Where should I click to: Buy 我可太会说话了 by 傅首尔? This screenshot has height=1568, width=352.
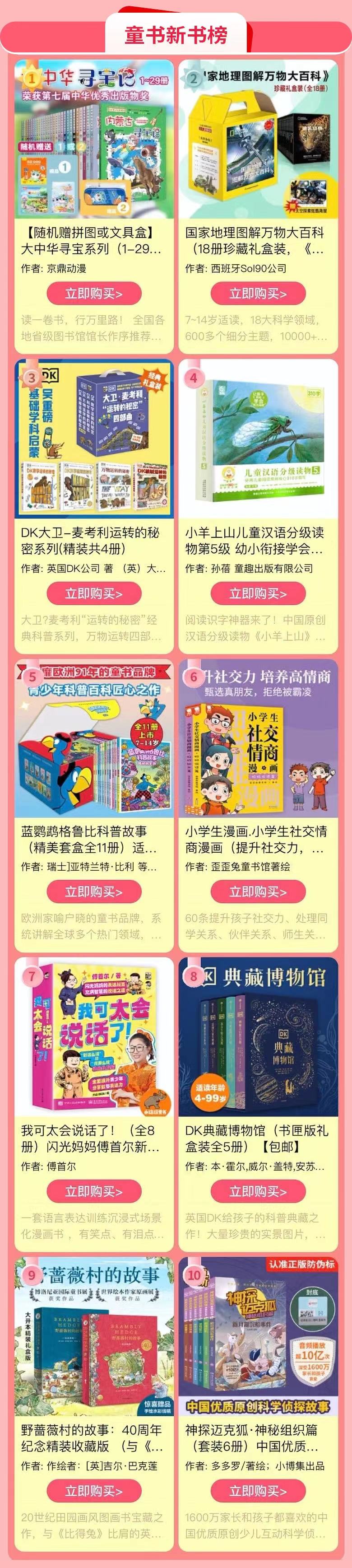[x=93, y=1191]
